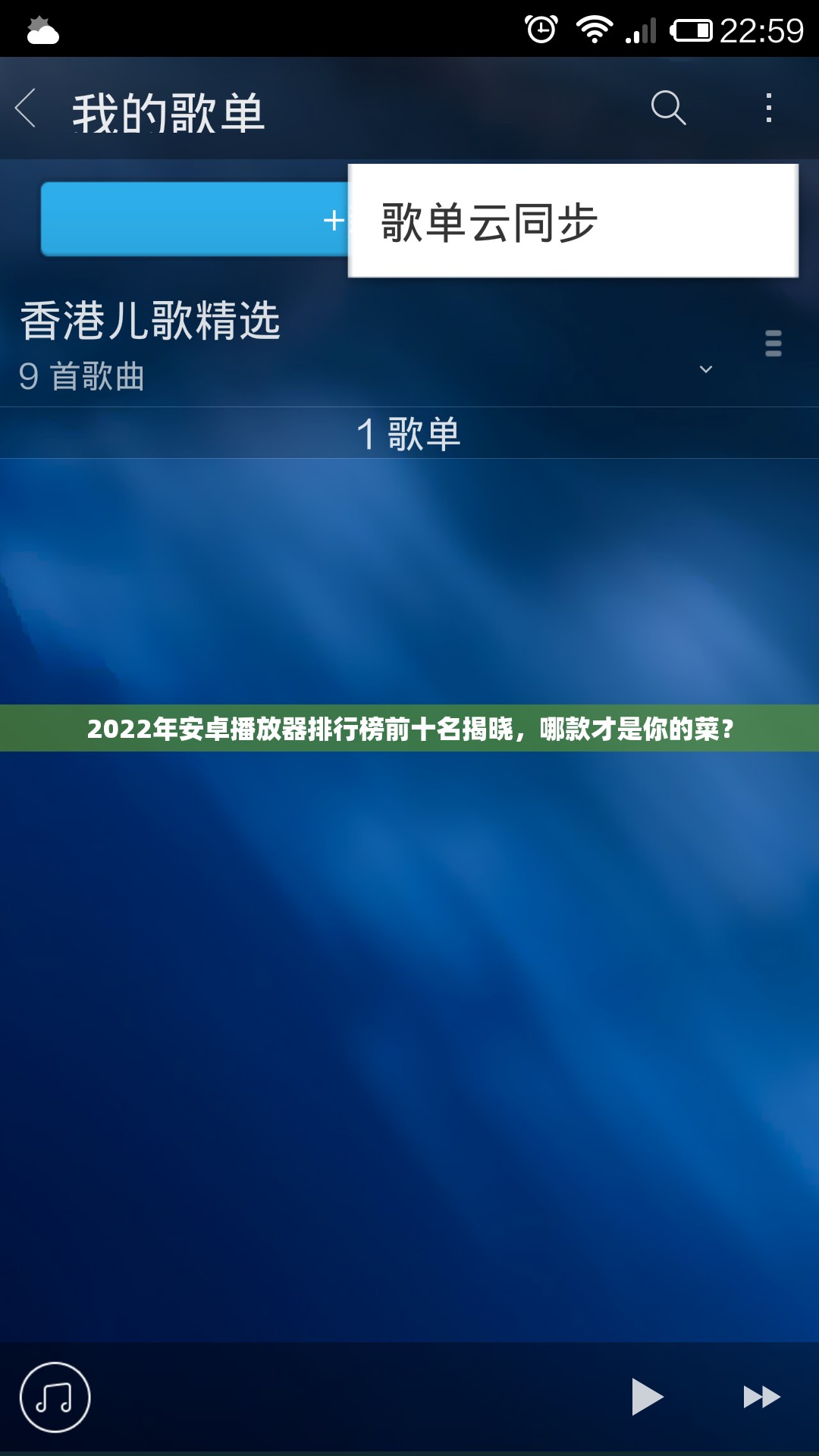Screen dimensions: 819x1456
Task: Open the 香港儿歌精选 playlist entry
Action: click(x=149, y=322)
